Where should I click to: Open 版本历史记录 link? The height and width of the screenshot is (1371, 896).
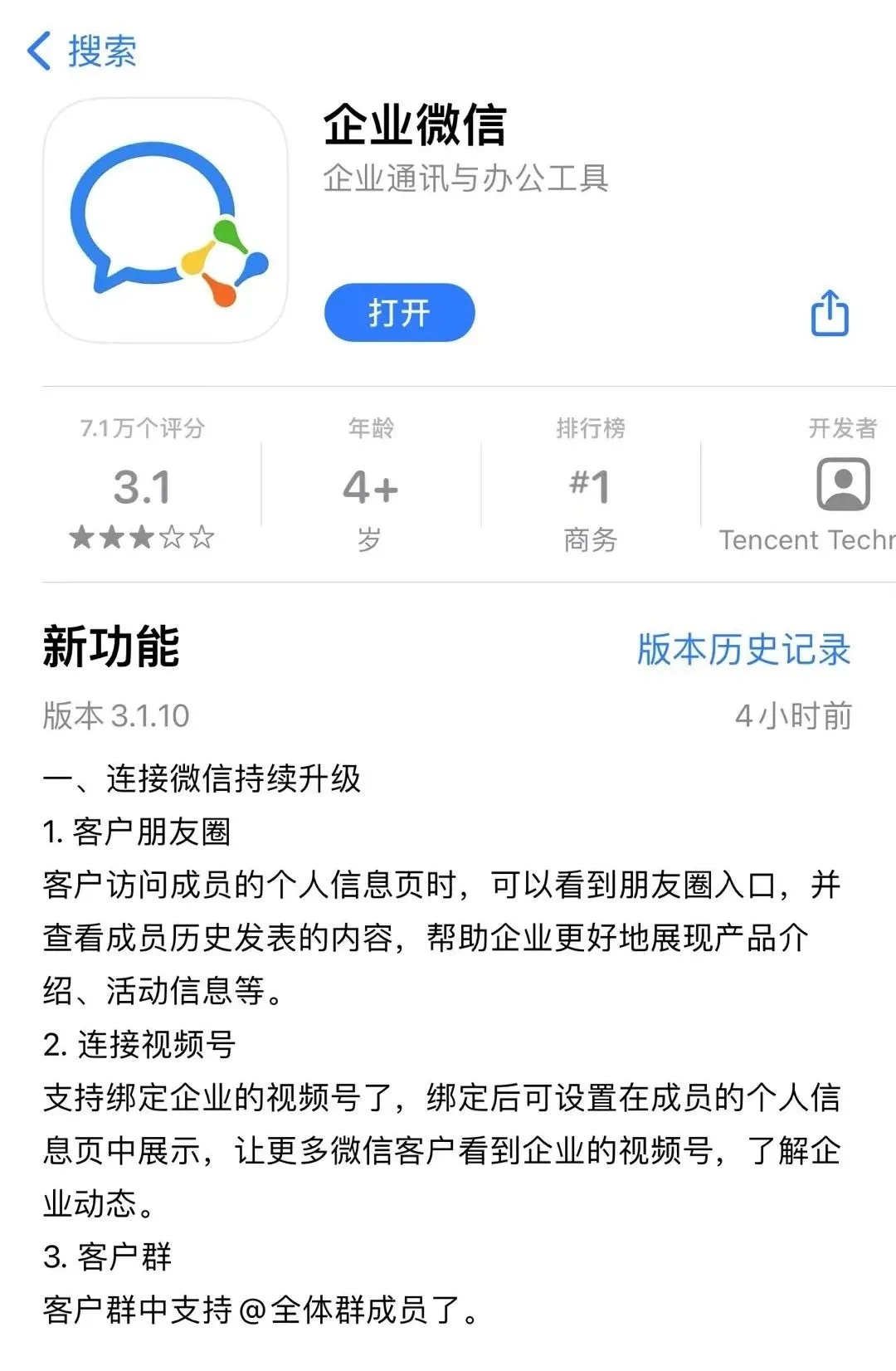(x=743, y=649)
